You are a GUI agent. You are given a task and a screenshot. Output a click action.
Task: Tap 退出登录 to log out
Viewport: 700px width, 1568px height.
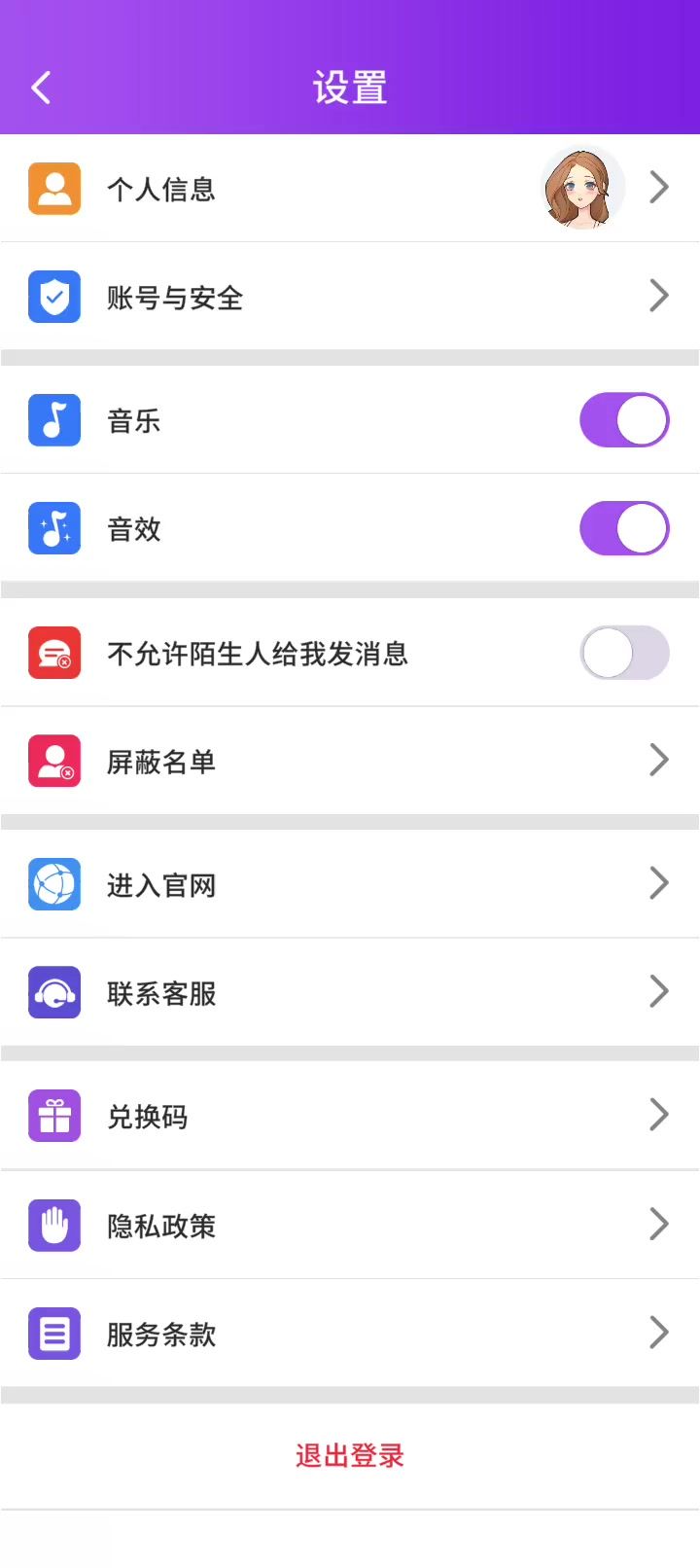[350, 1456]
